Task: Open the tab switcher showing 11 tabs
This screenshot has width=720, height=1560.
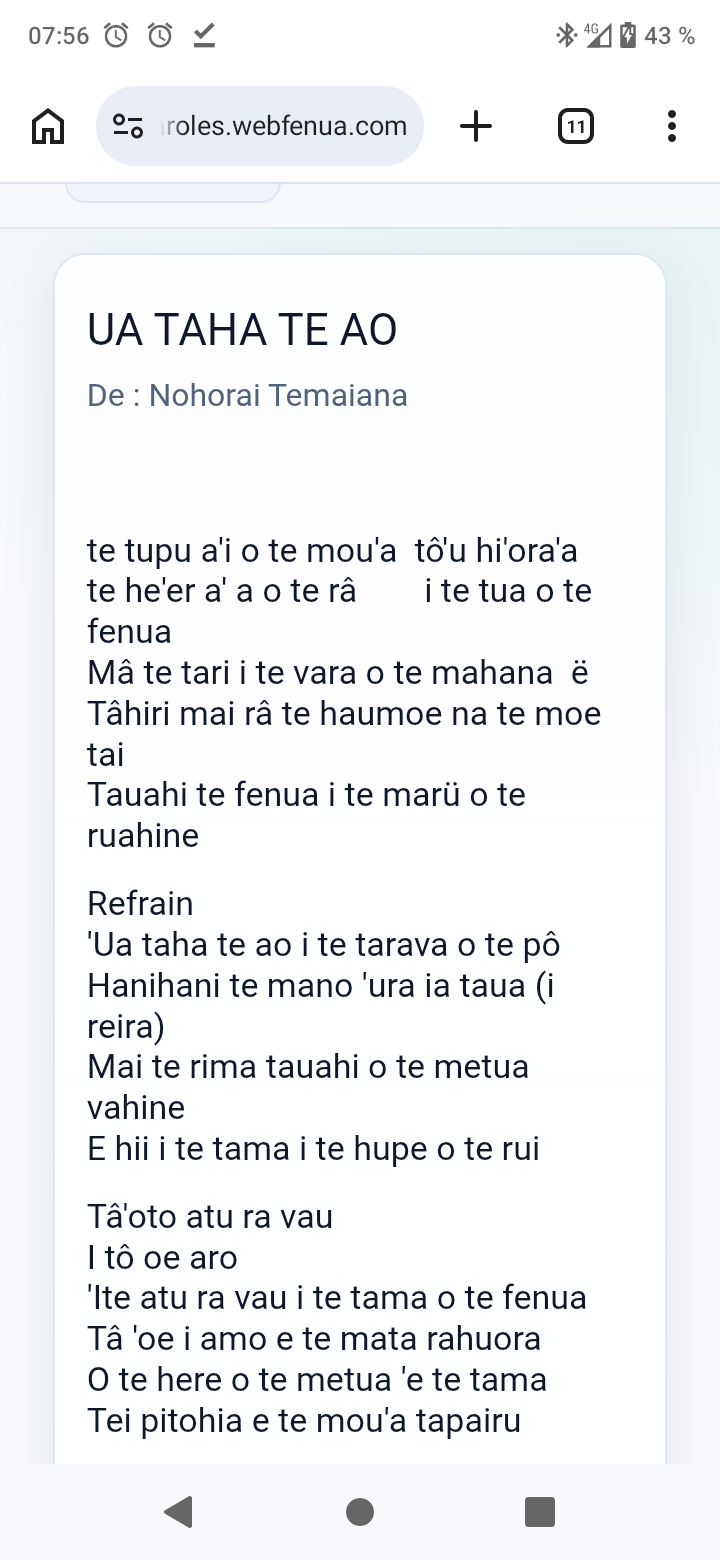Action: tap(575, 127)
